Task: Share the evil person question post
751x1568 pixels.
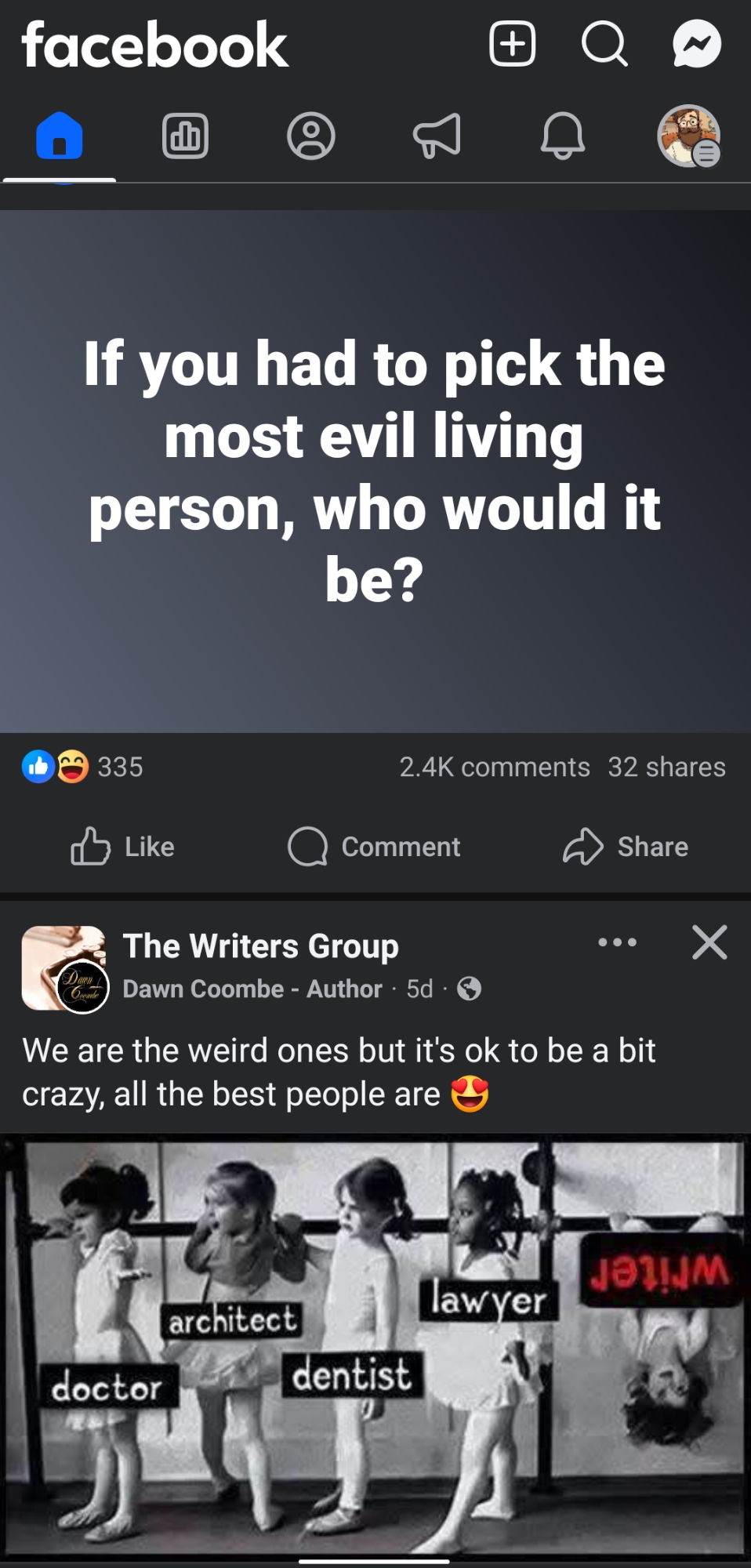Action: click(x=626, y=847)
